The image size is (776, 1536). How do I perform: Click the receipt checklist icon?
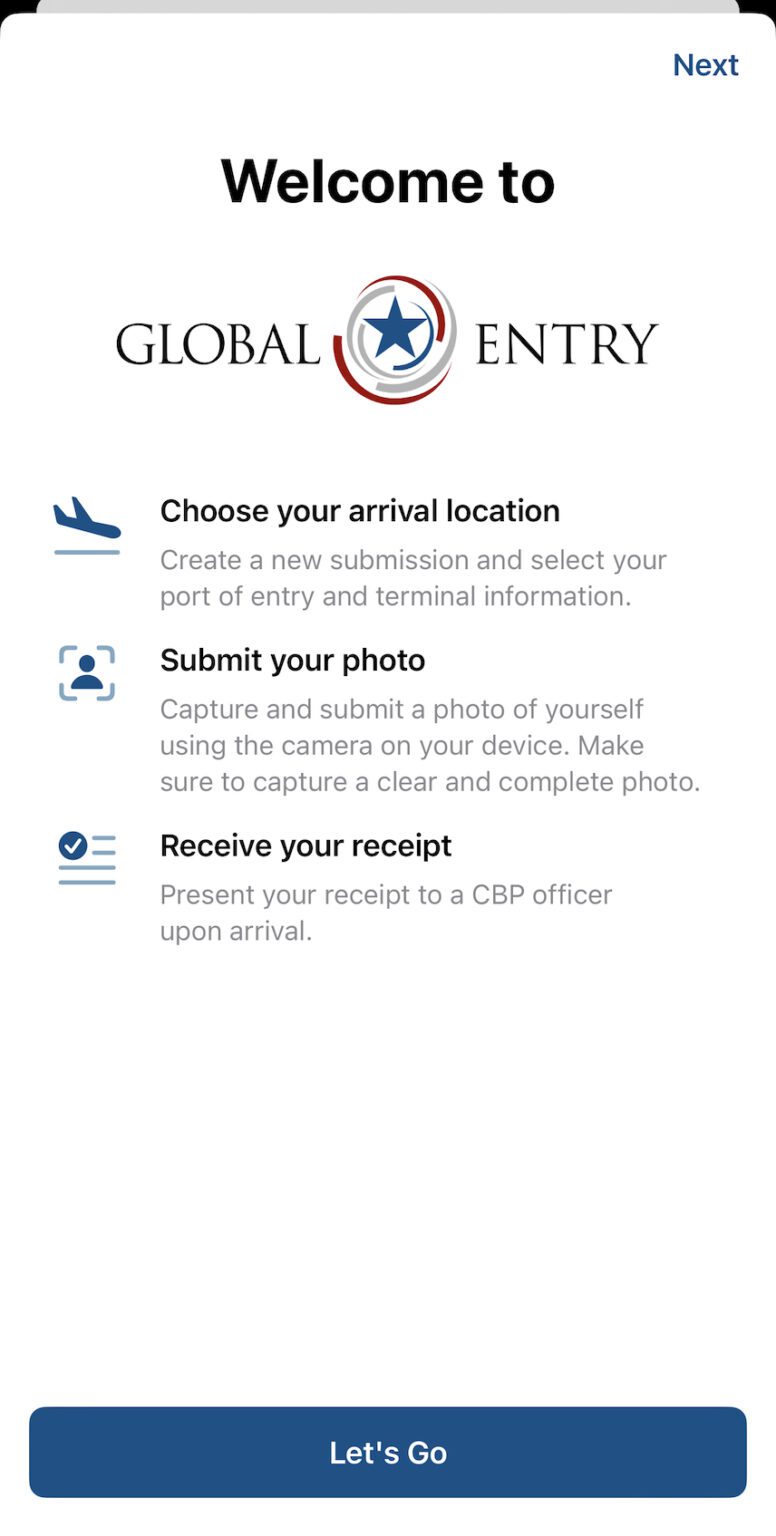(86, 858)
